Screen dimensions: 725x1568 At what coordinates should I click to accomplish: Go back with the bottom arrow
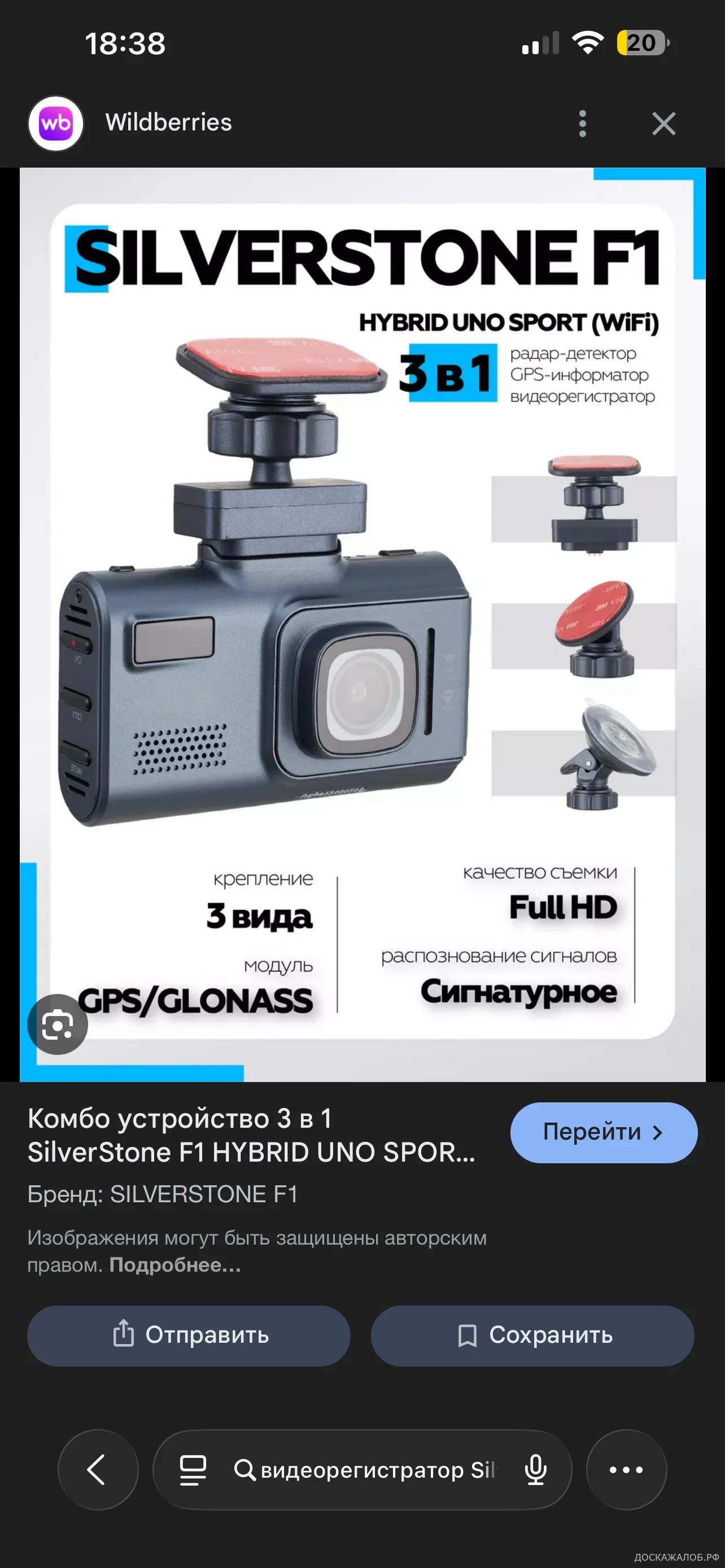point(97,1469)
